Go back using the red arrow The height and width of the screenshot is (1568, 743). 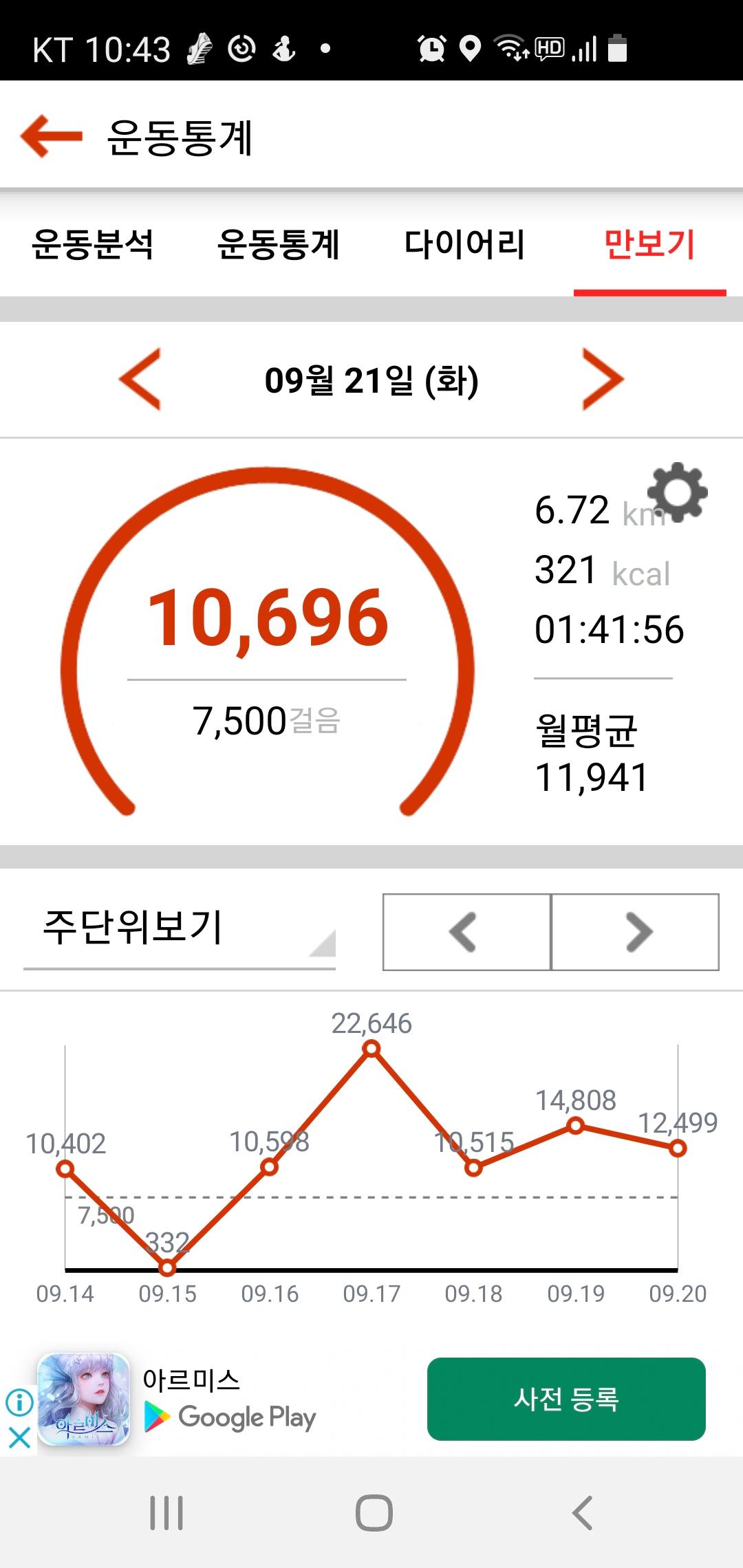tap(52, 135)
